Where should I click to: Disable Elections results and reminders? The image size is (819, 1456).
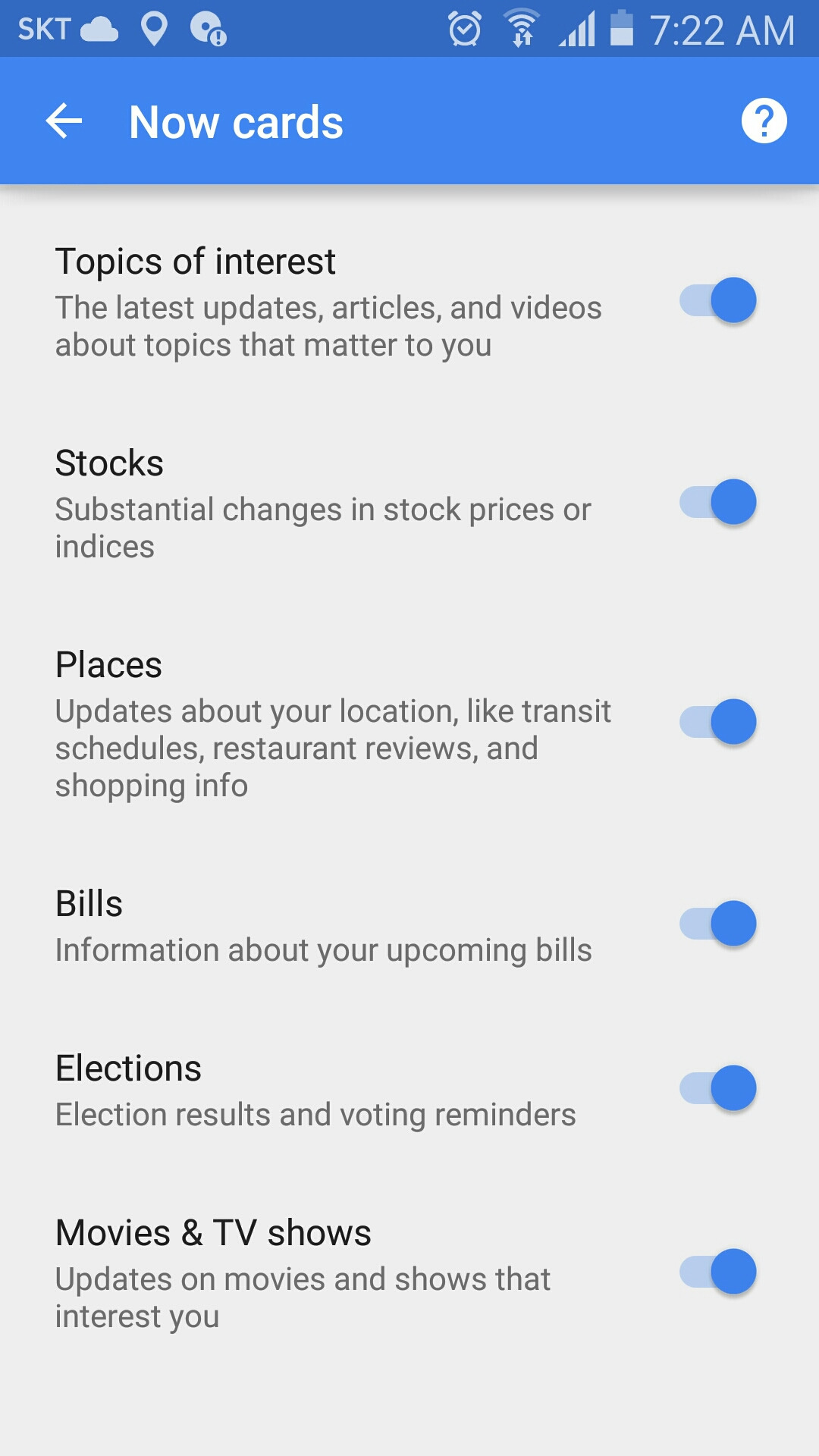click(x=718, y=1088)
